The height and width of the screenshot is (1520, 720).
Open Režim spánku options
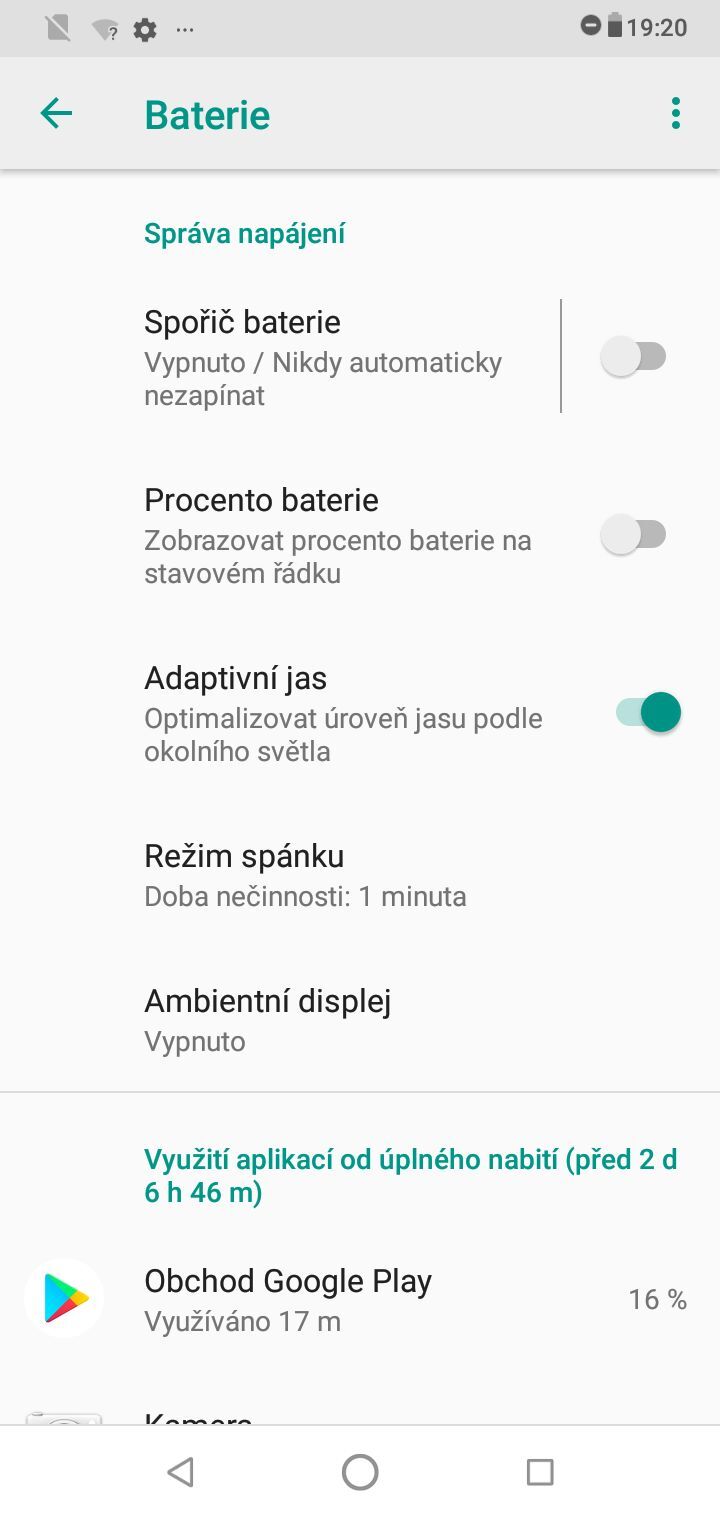(300, 873)
